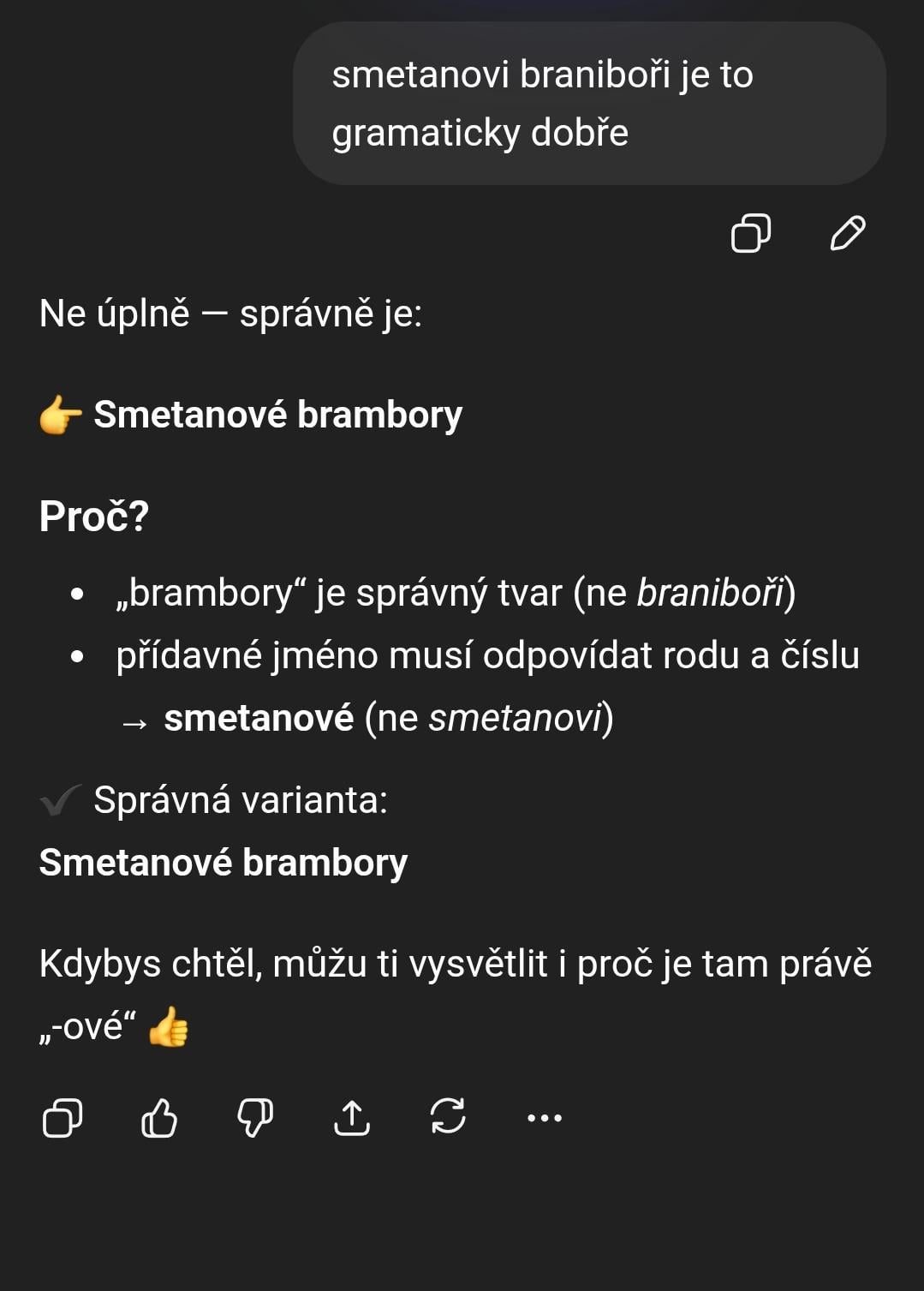Regenerate the response
Image resolution: width=924 pixels, height=1291 pixels.
448,1118
